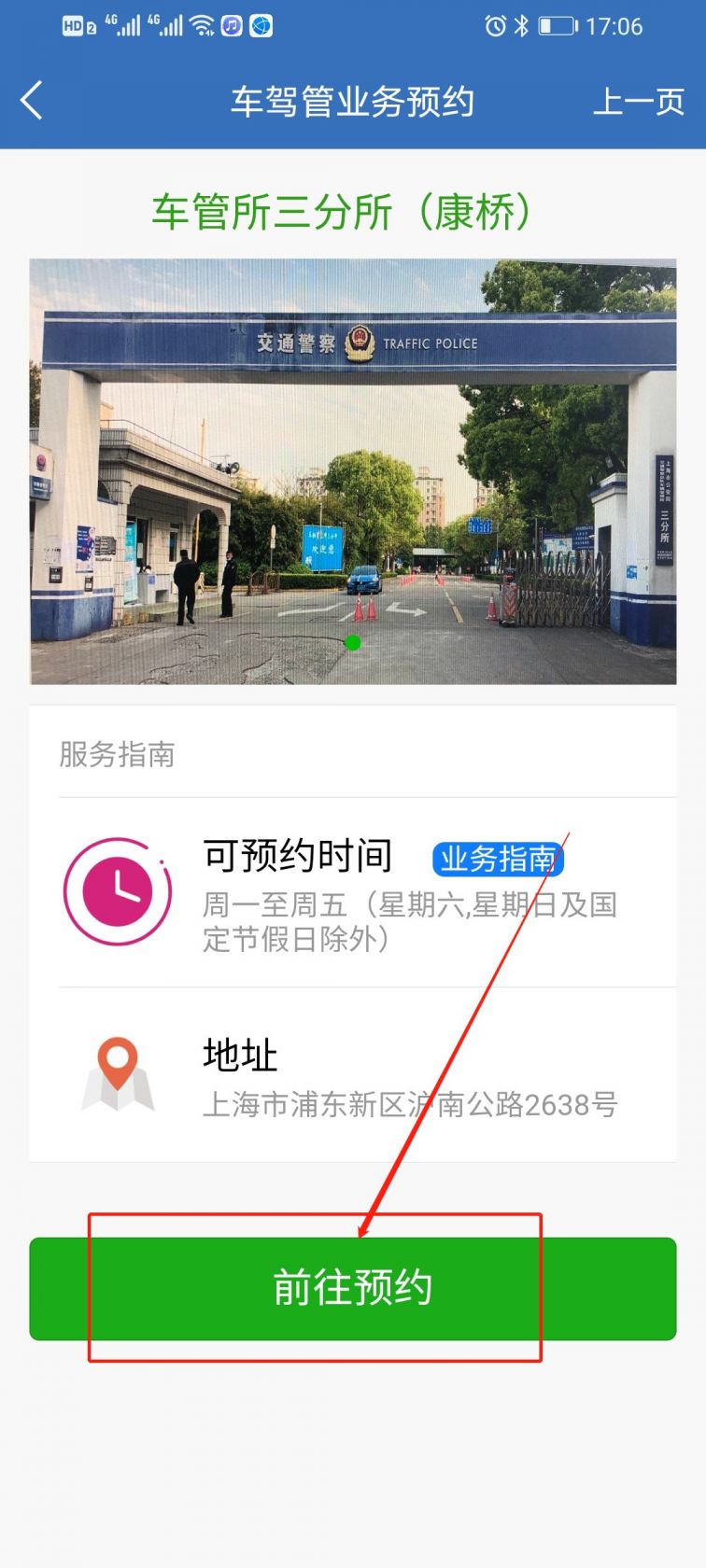Tap the orange location pin icon beside 地址

coord(119,1064)
